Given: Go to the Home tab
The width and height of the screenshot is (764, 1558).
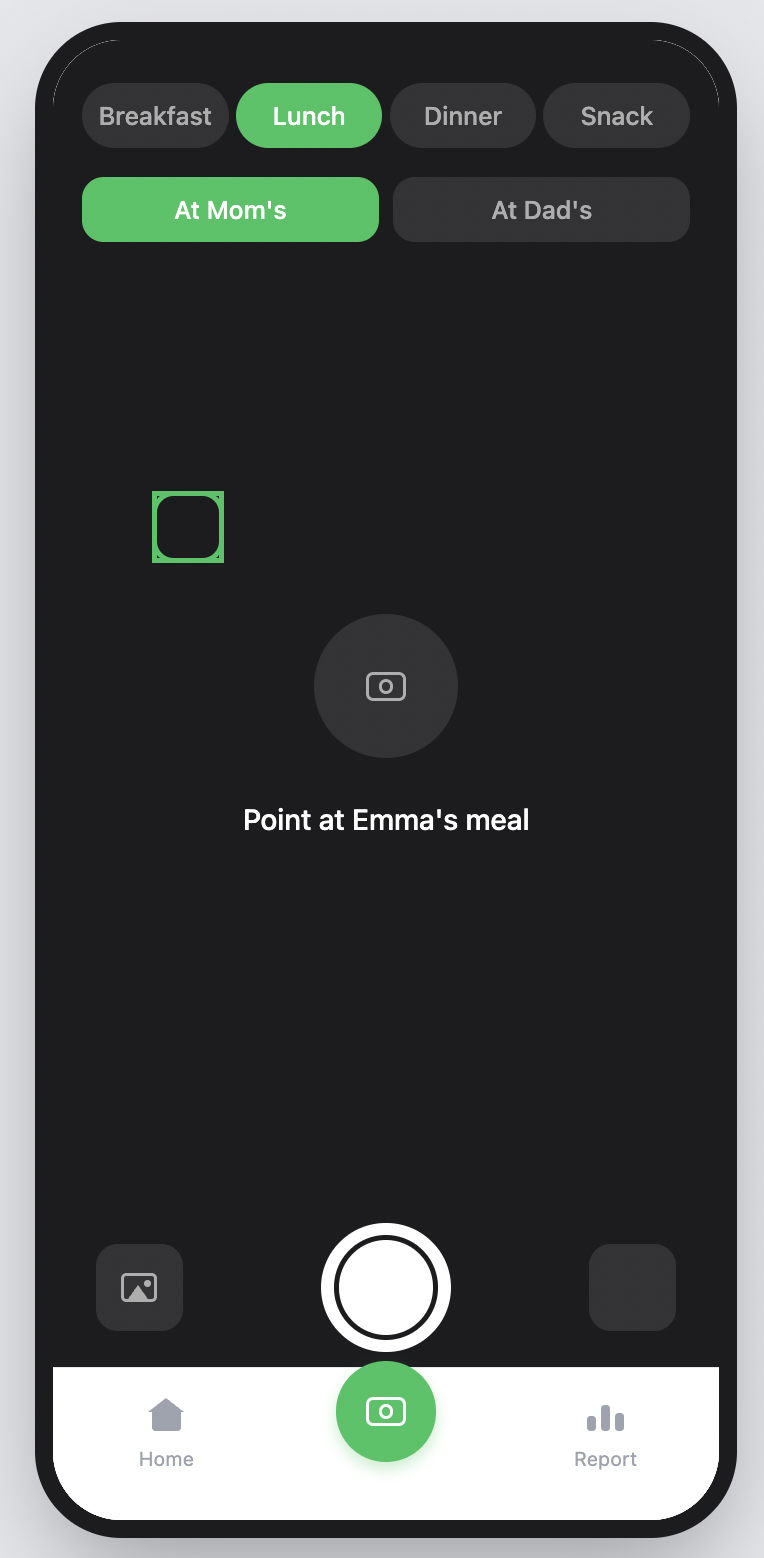Looking at the screenshot, I should tap(166, 1432).
